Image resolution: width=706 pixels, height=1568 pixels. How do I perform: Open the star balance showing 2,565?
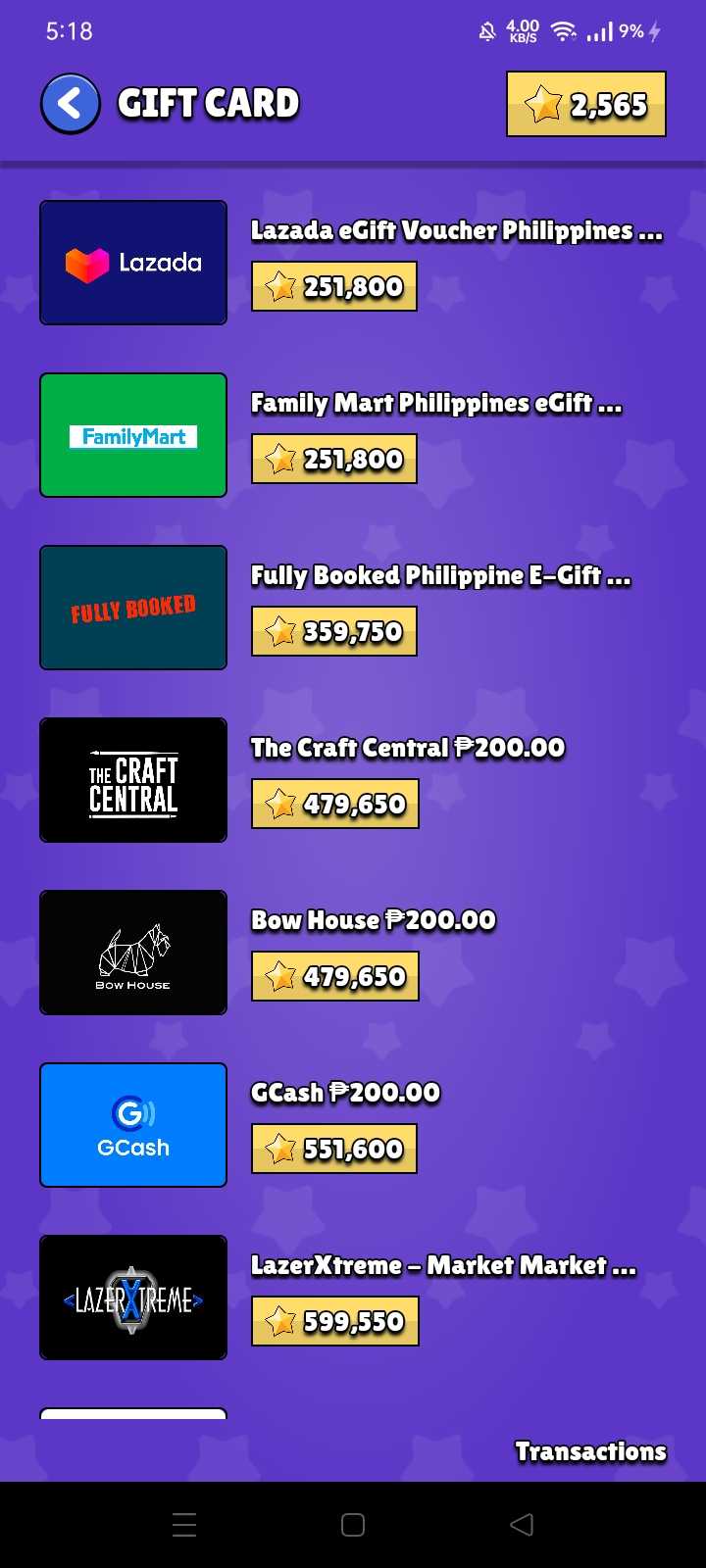[x=586, y=104]
